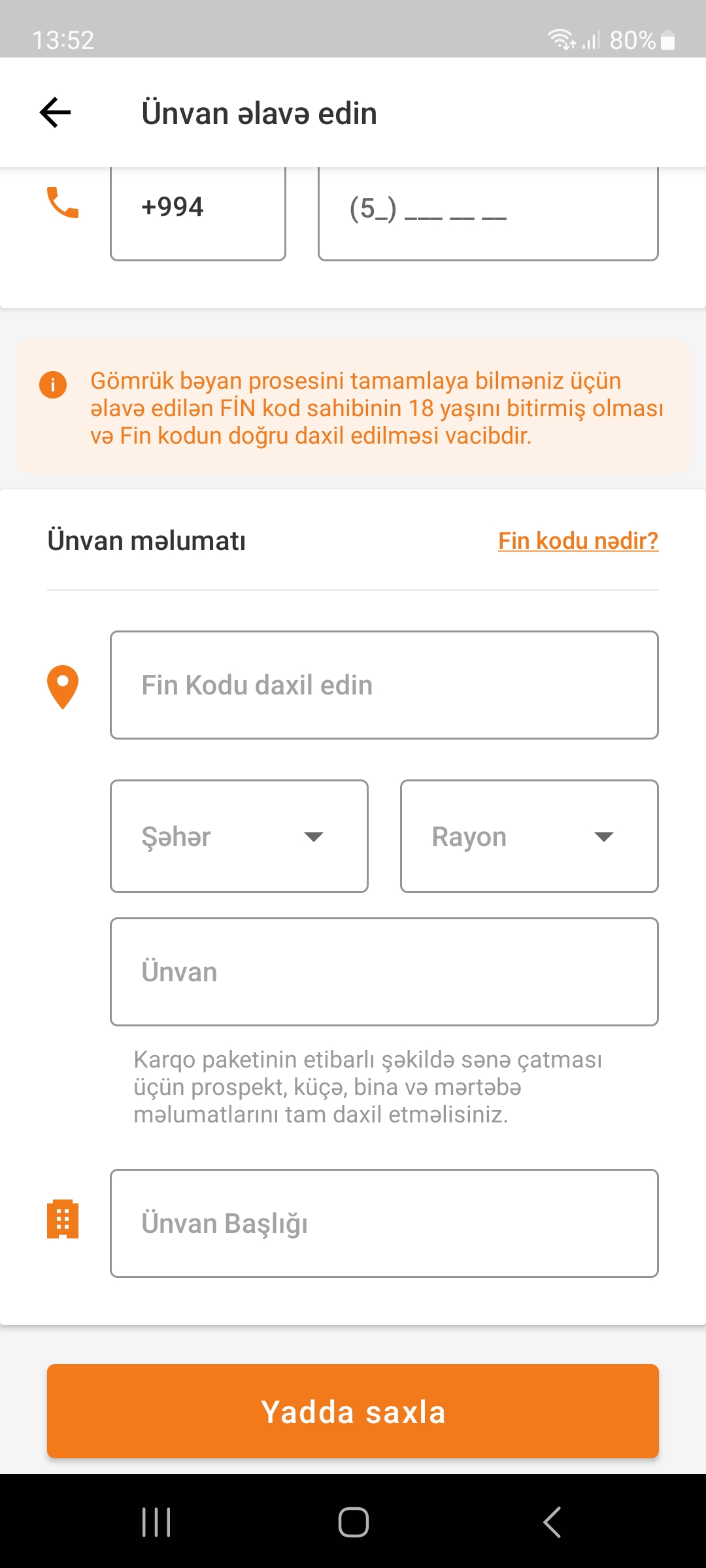Save the address with Yadda saxla

(353, 1411)
